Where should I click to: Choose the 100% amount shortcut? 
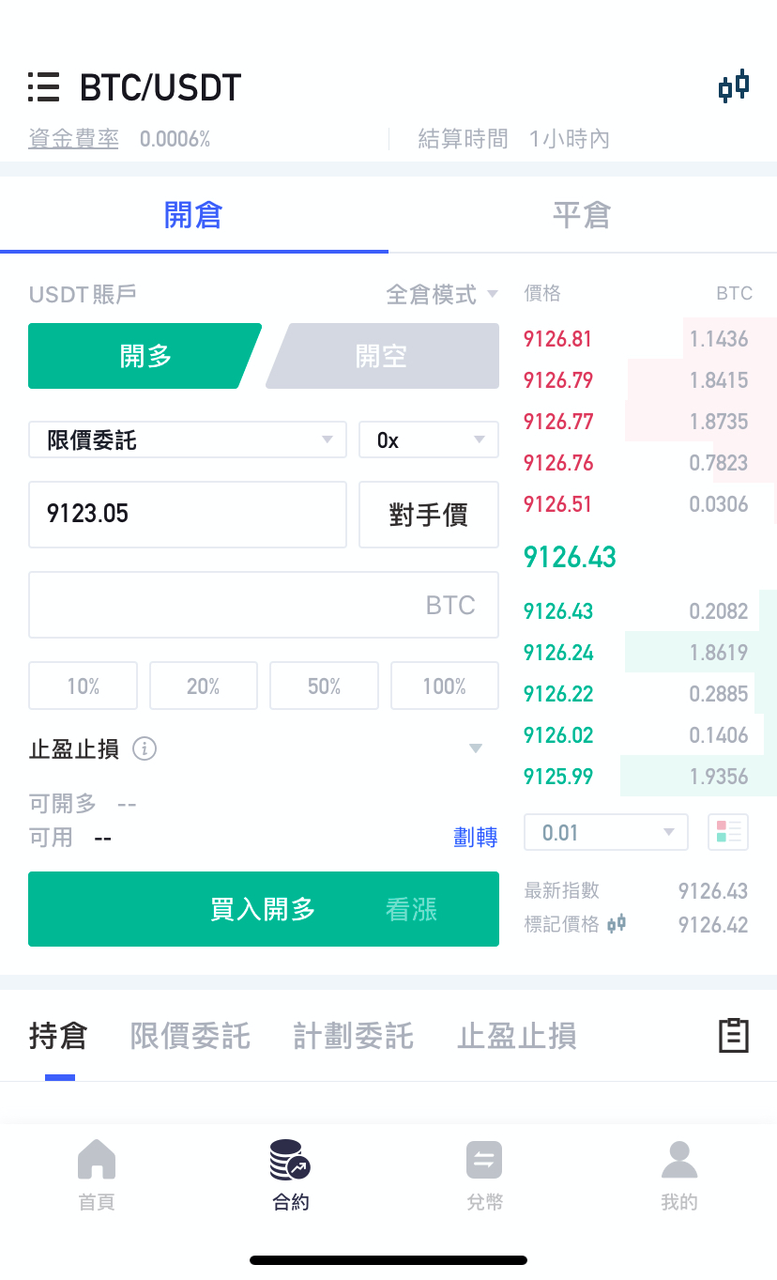pyautogui.click(x=444, y=686)
